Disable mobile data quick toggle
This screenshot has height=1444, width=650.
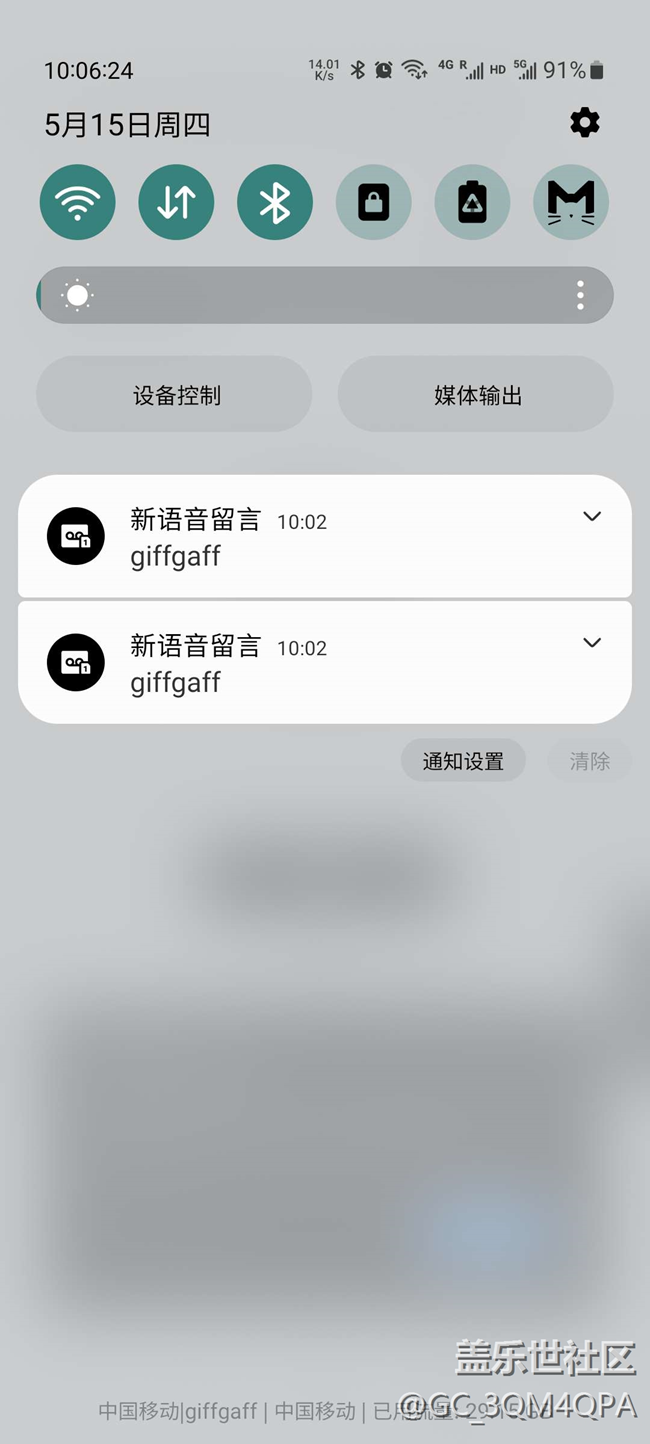[176, 202]
